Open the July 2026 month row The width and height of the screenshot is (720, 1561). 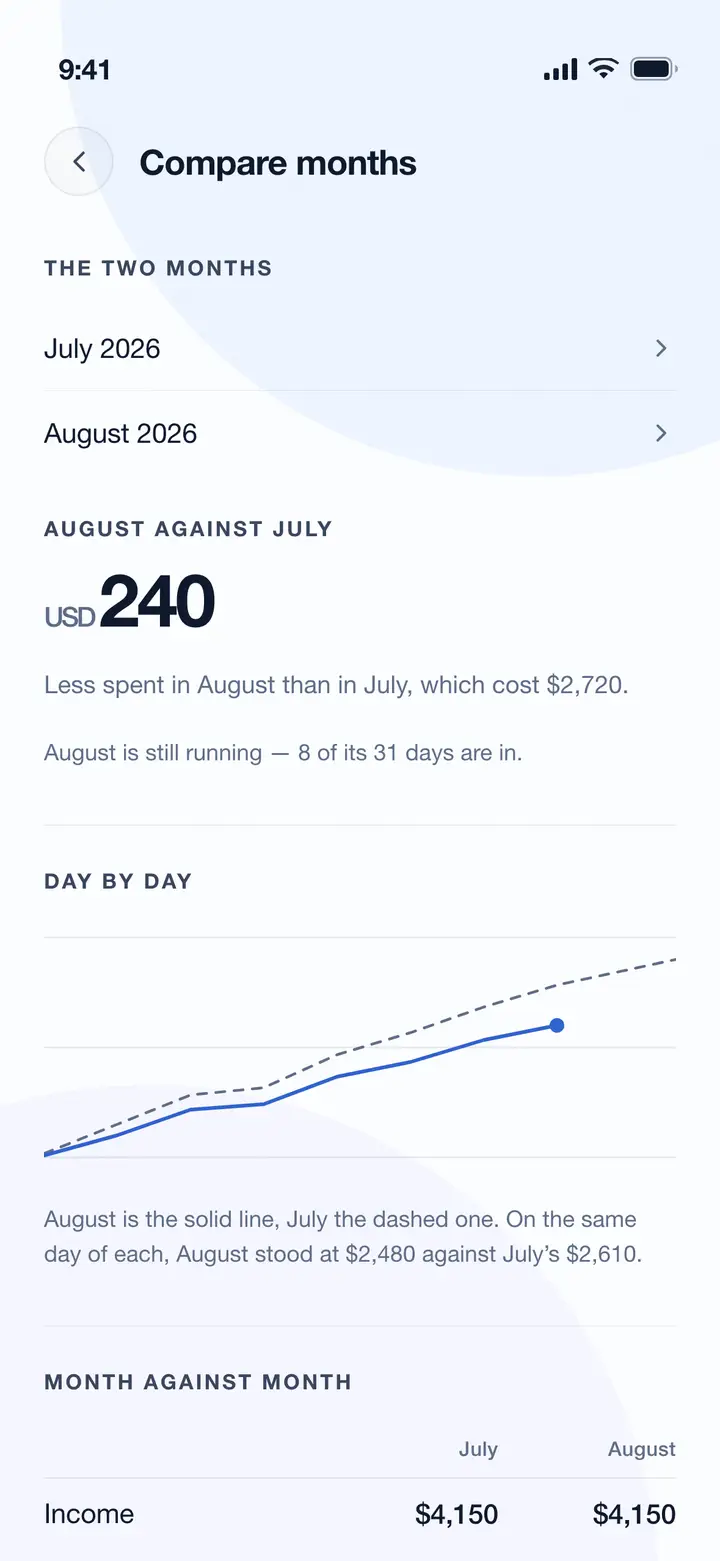360,349
